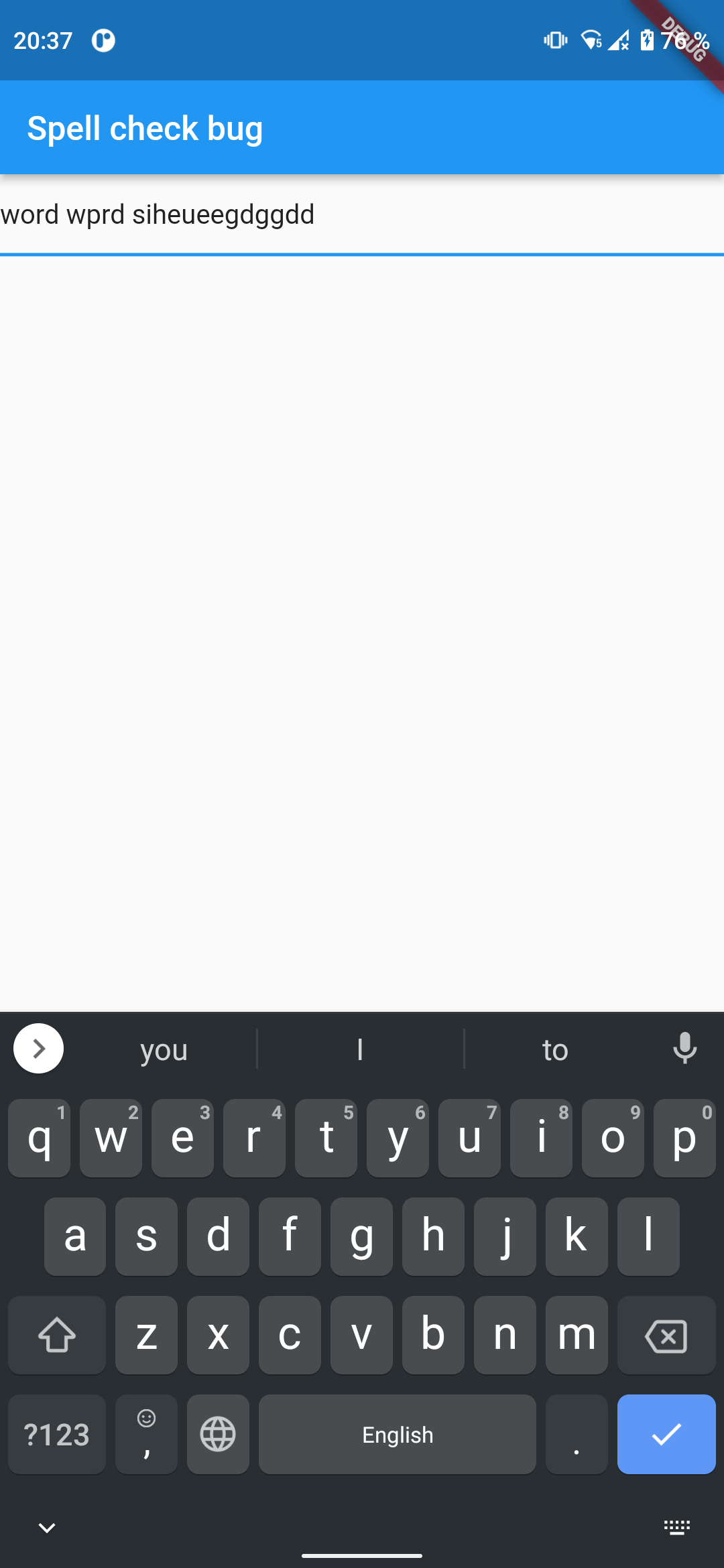Tap the emoji key on the keyboard
The height and width of the screenshot is (1568, 724).
(146, 1434)
